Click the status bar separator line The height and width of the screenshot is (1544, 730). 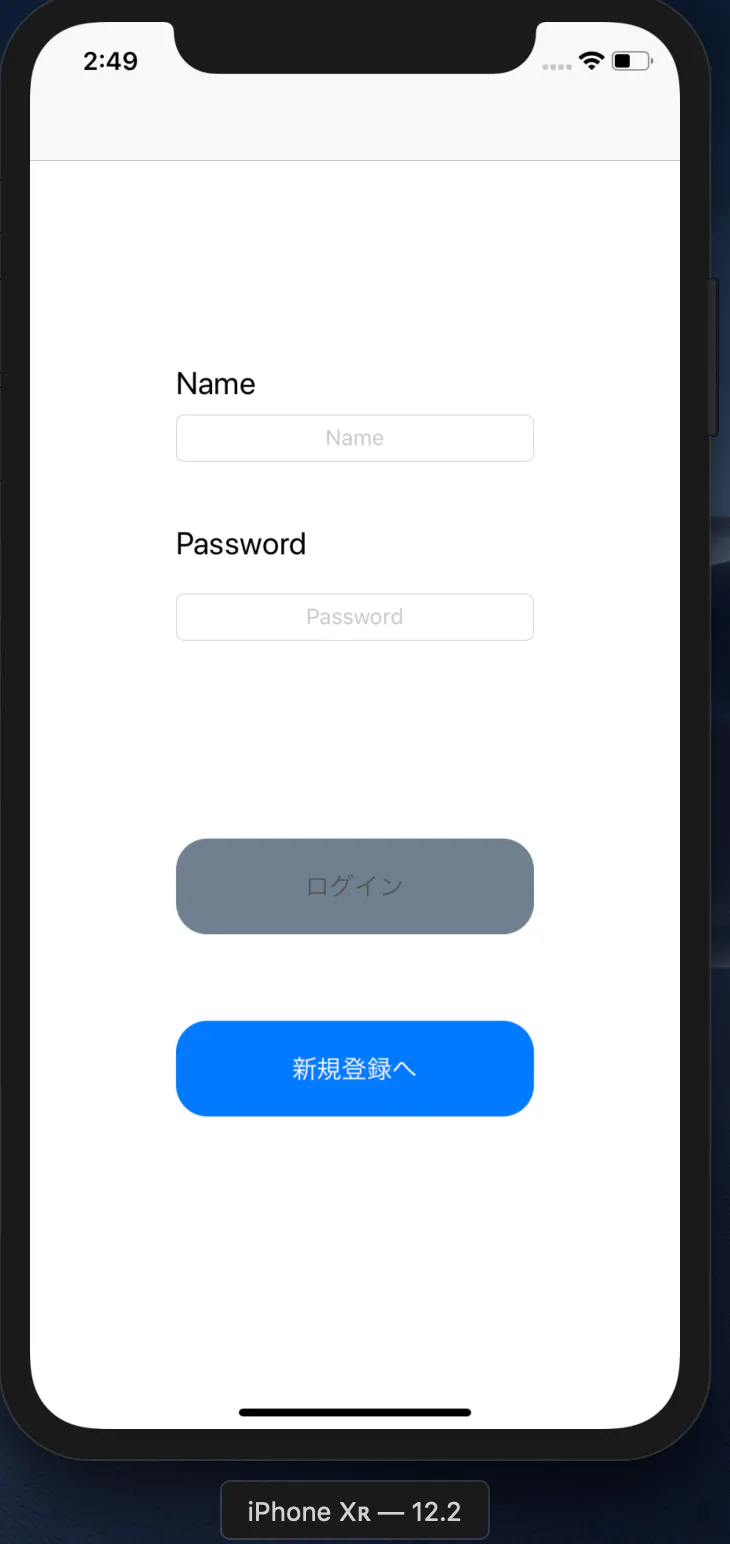[355, 158]
